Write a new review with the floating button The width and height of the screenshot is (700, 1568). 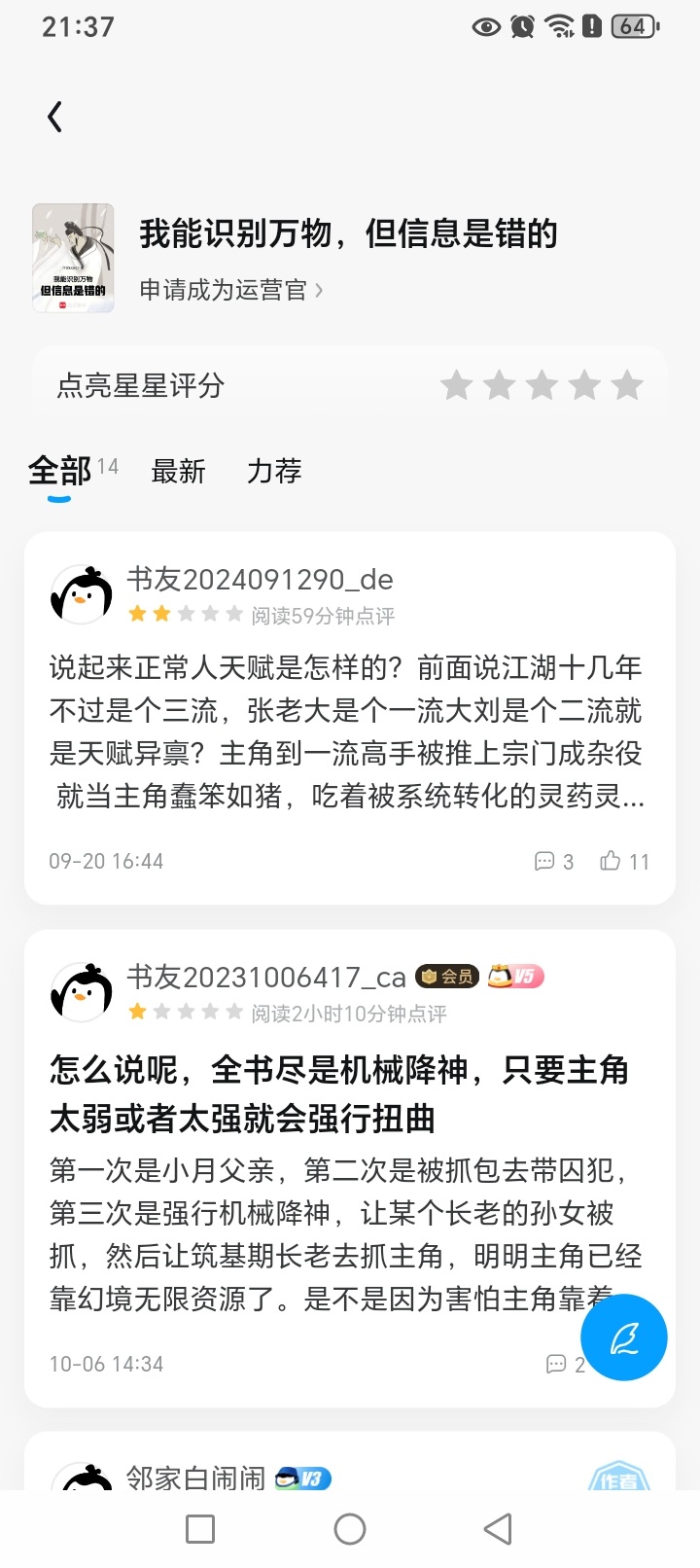tap(624, 1337)
